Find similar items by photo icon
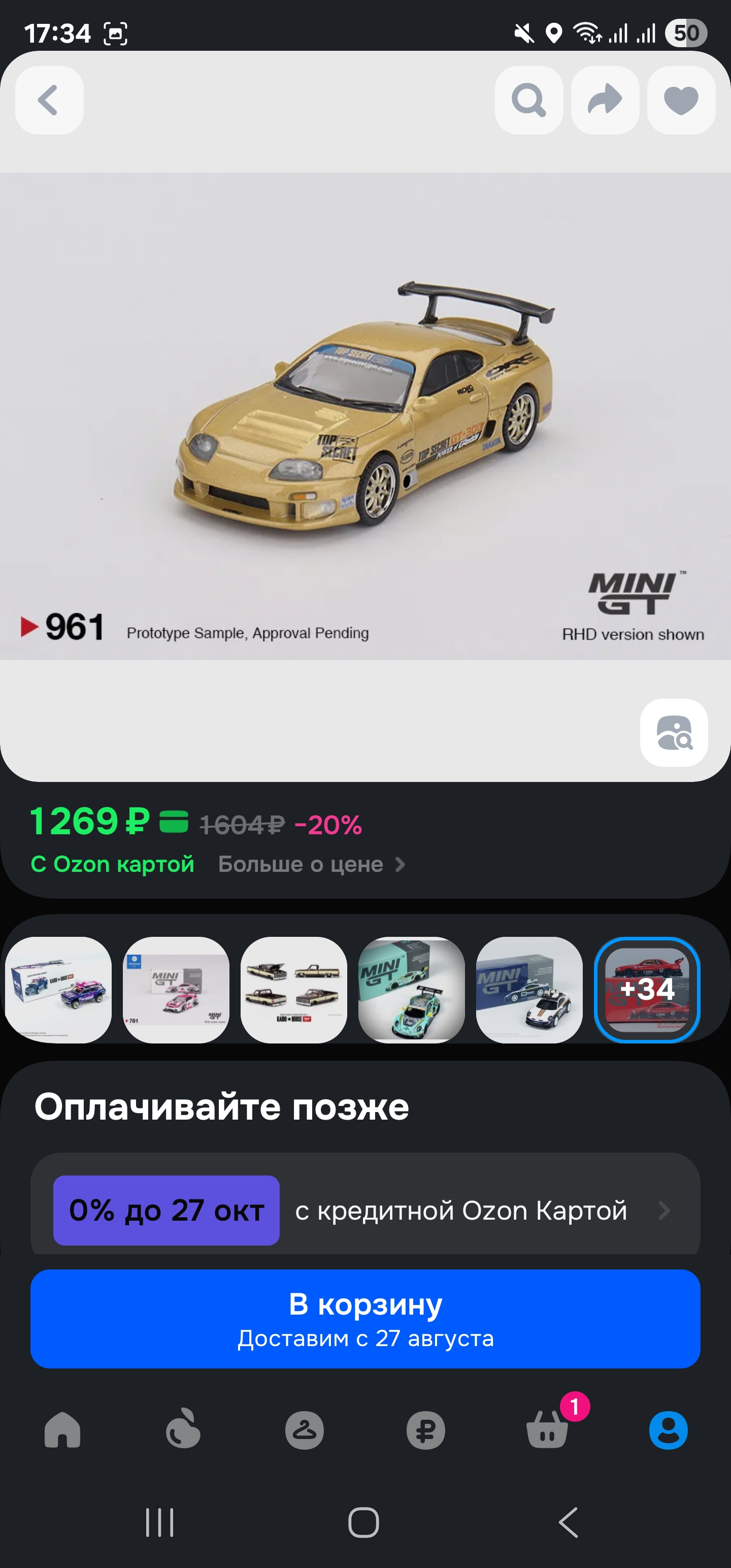The width and height of the screenshot is (731, 1568). 674,732
